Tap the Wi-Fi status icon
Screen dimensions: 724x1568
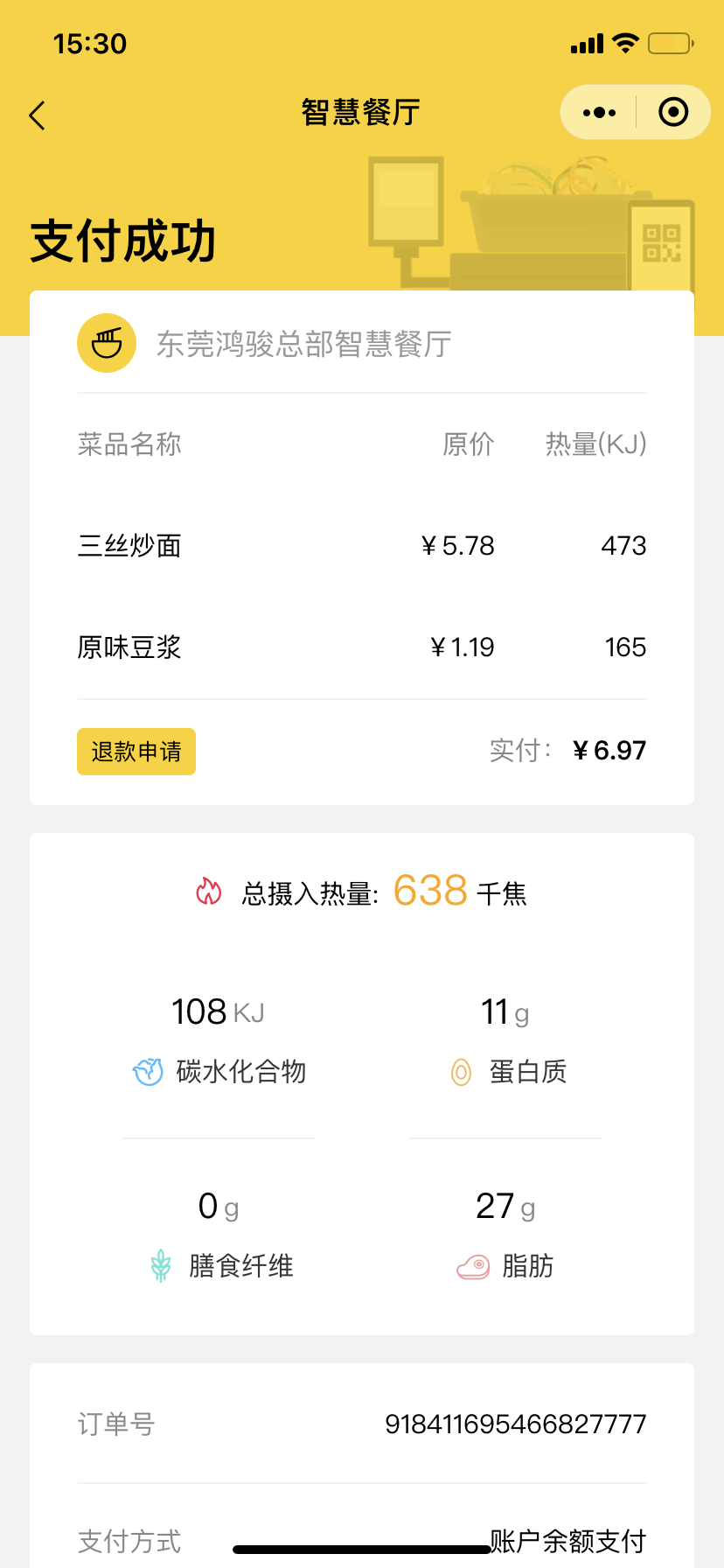click(624, 42)
